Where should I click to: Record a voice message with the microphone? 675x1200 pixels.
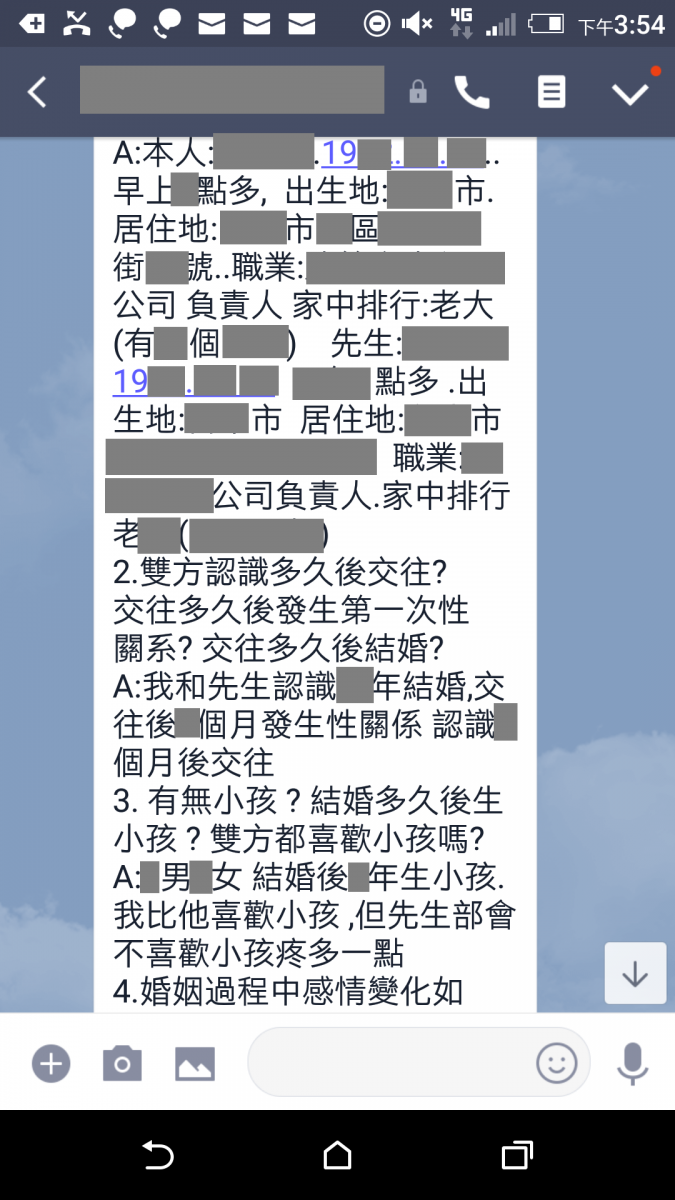[x=632, y=1063]
